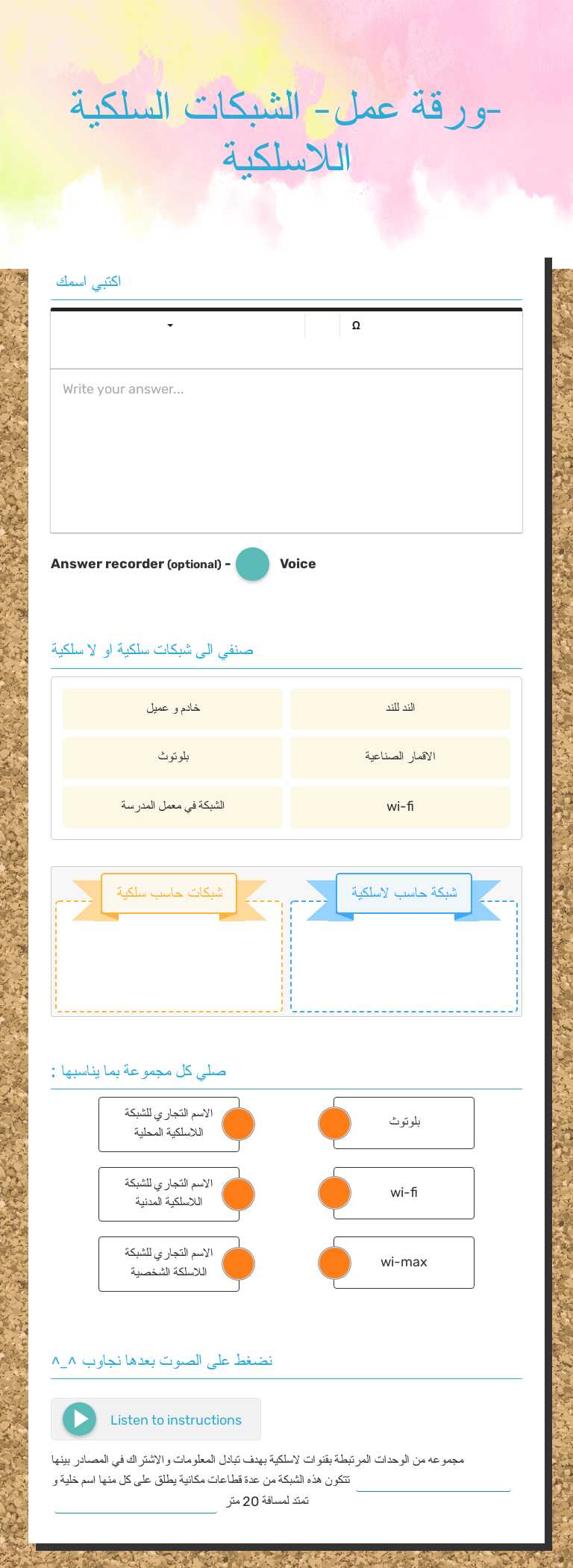573x1568 pixels.
Task: Click the orange connector dot beside wi-fi
Action: [x=334, y=1192]
